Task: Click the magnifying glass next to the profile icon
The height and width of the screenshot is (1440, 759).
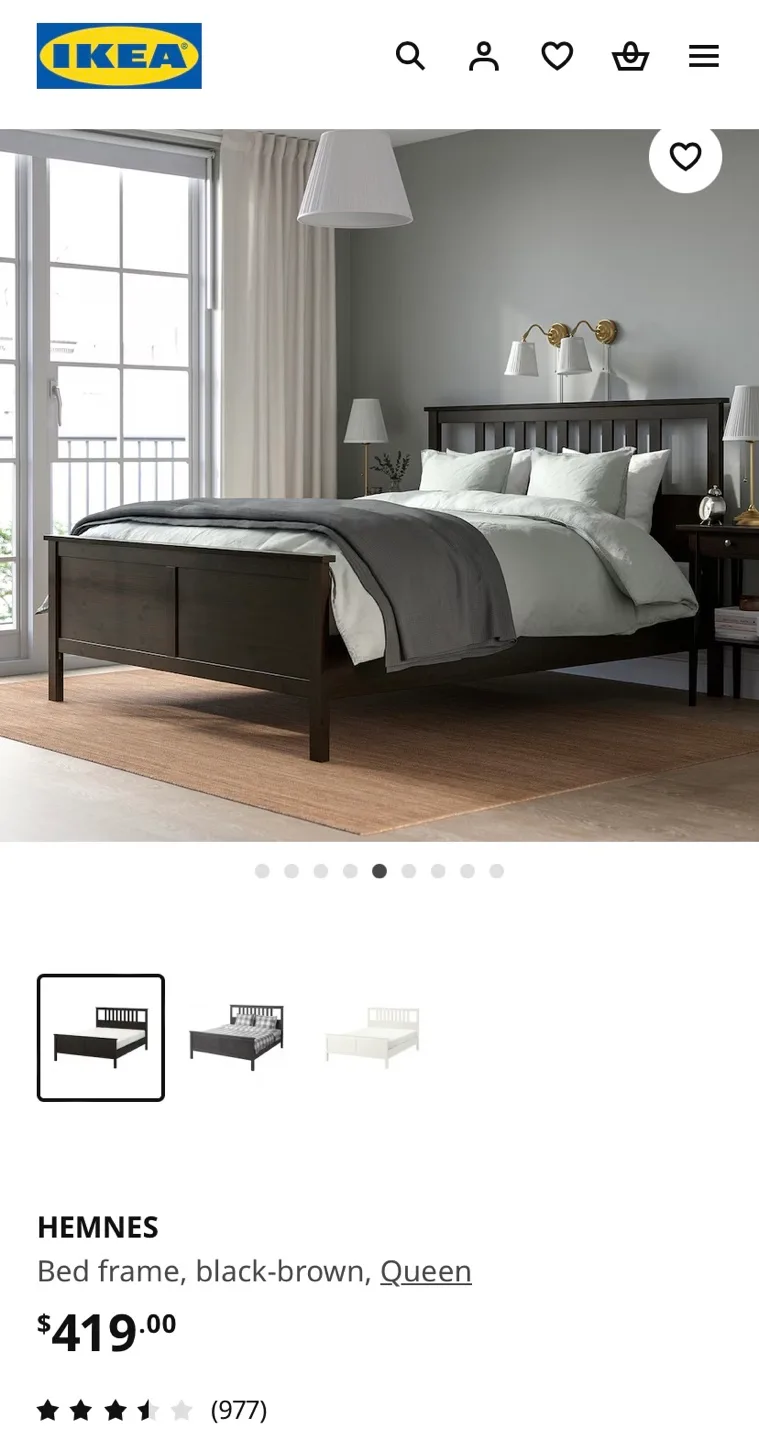Action: (410, 57)
